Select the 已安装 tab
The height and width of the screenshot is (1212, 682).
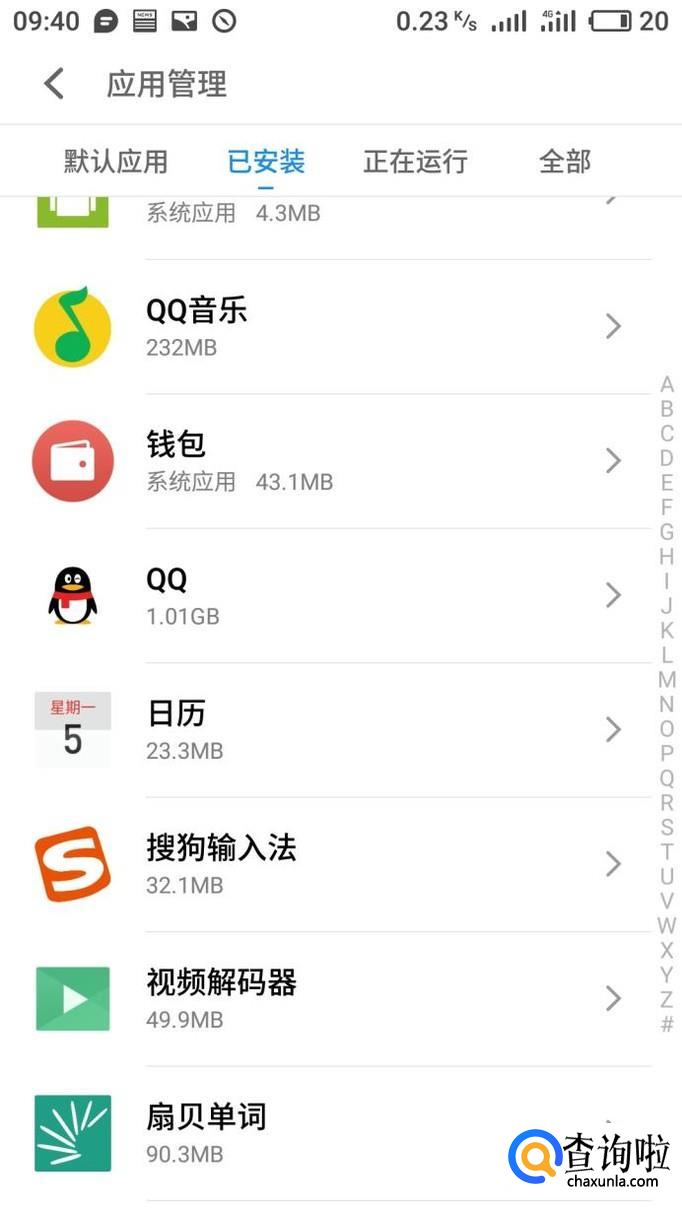(266, 161)
